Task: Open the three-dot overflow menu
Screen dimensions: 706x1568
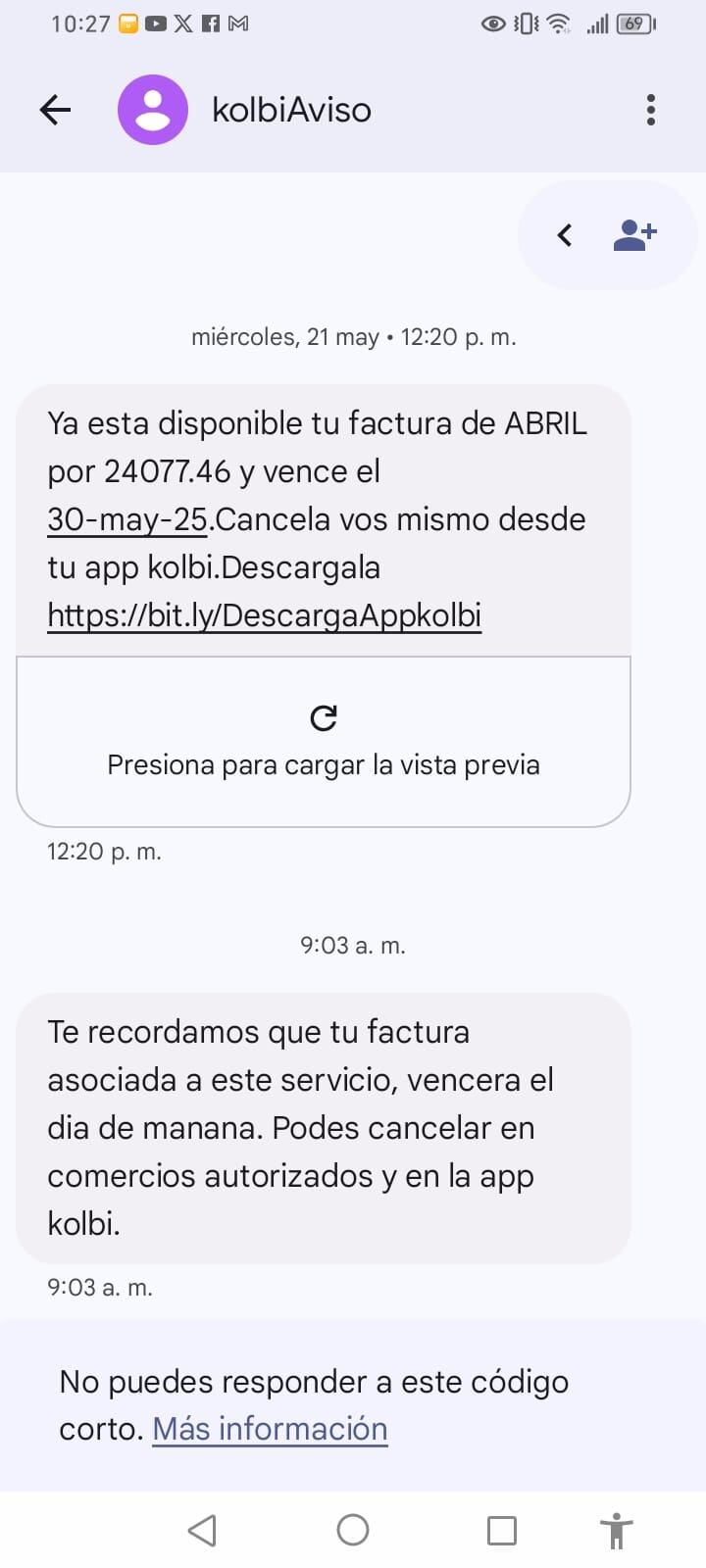Action: coord(650,110)
